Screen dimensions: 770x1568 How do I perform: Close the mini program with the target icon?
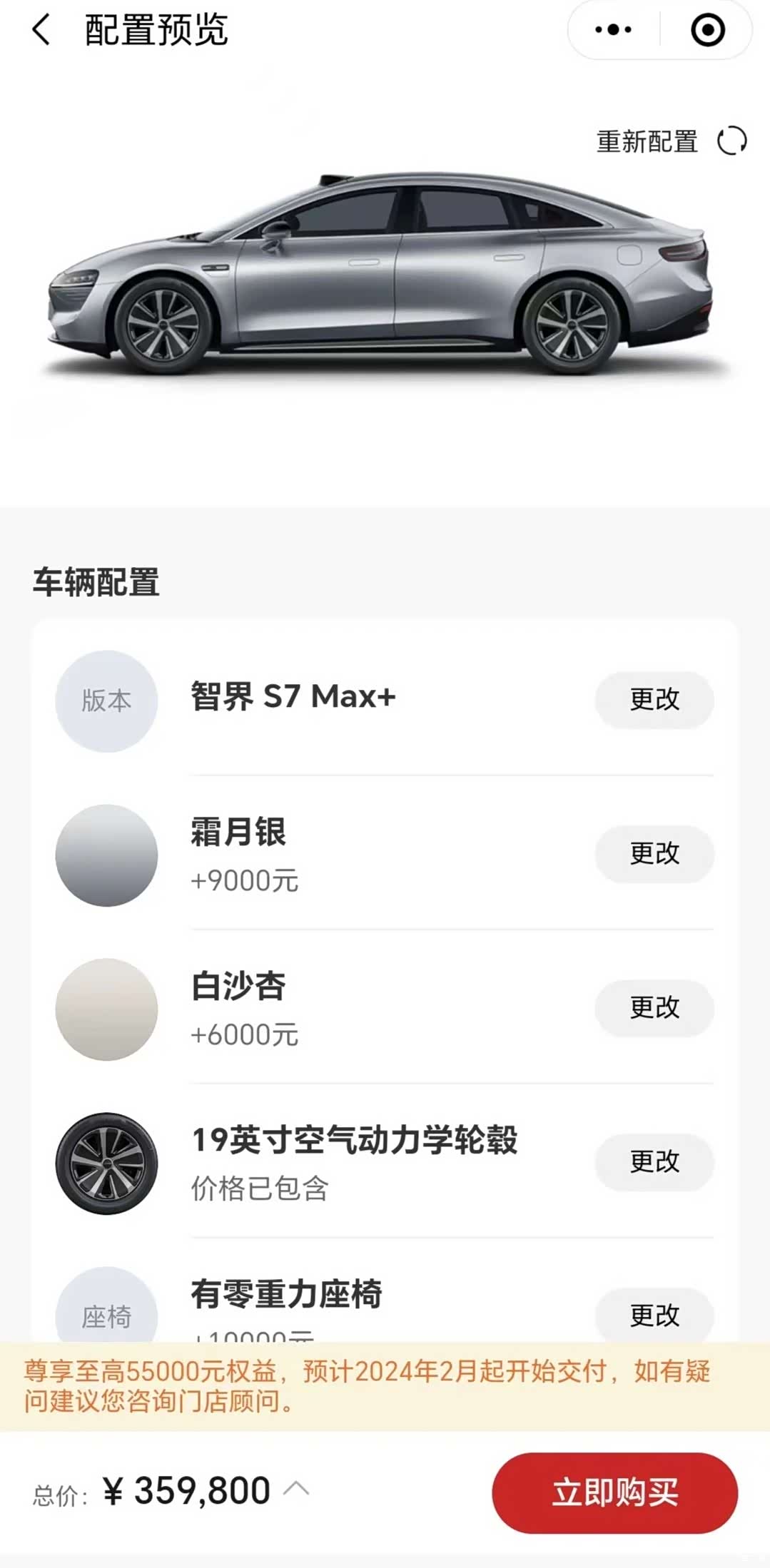click(707, 31)
